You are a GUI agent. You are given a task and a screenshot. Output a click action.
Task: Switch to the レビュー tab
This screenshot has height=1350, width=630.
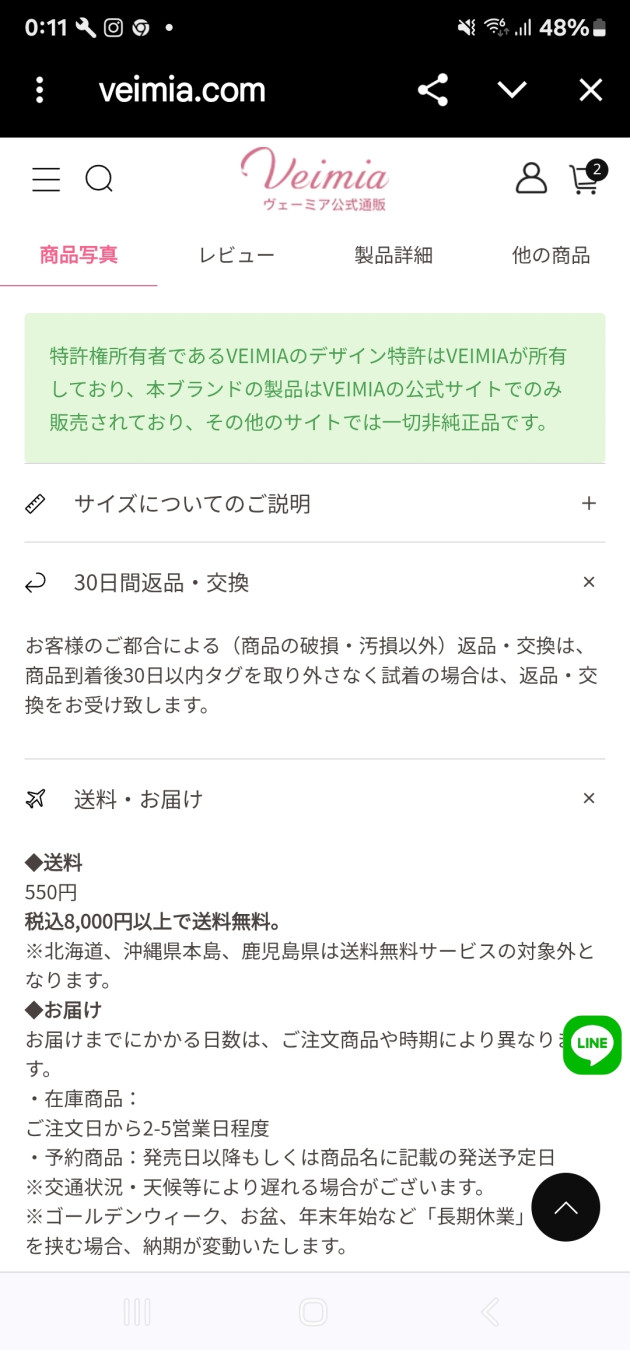point(236,255)
